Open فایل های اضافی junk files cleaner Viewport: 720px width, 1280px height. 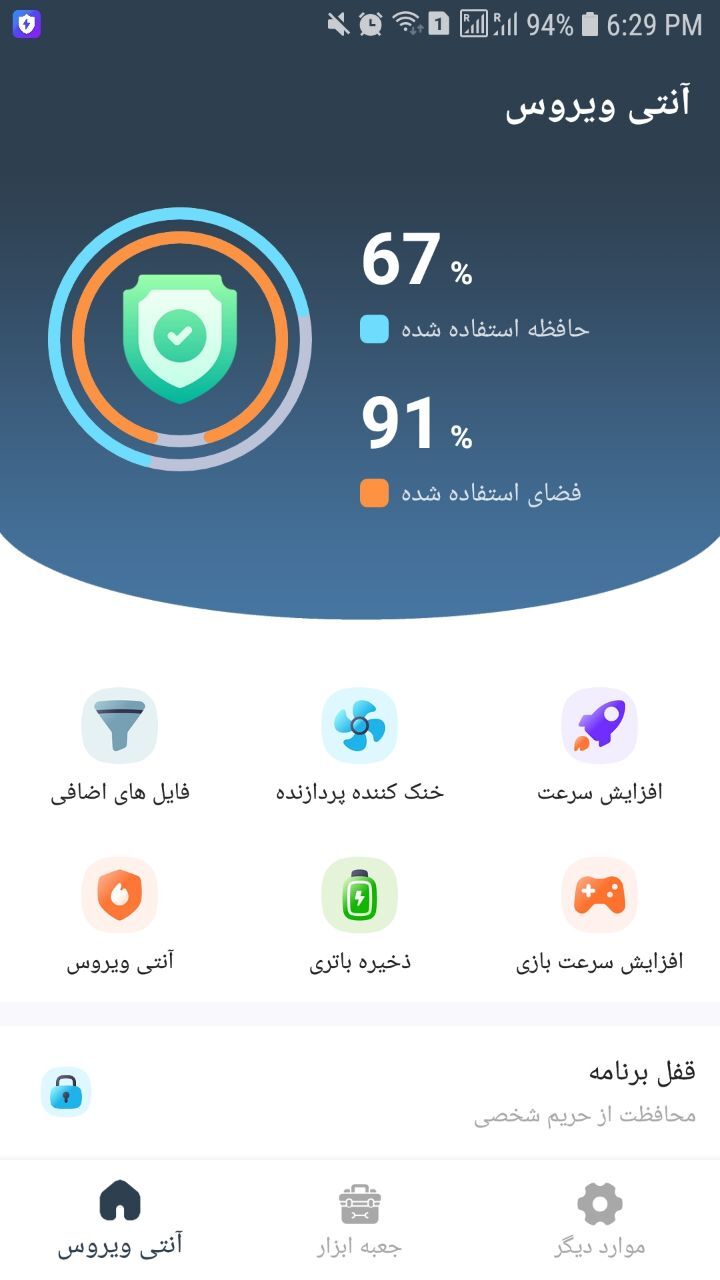pyautogui.click(x=120, y=725)
